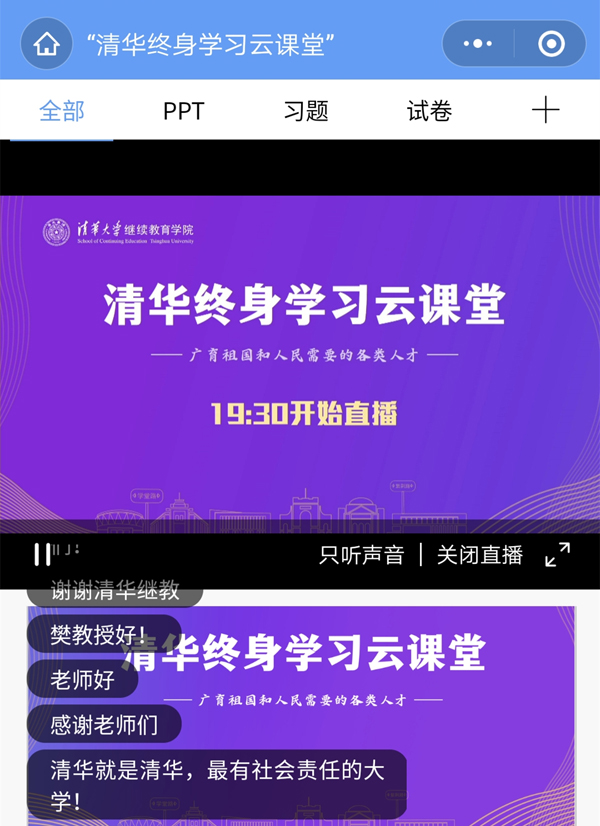Screen dimensions: 600x826
Task: Switch to the 全部 tab
Action: (62, 111)
